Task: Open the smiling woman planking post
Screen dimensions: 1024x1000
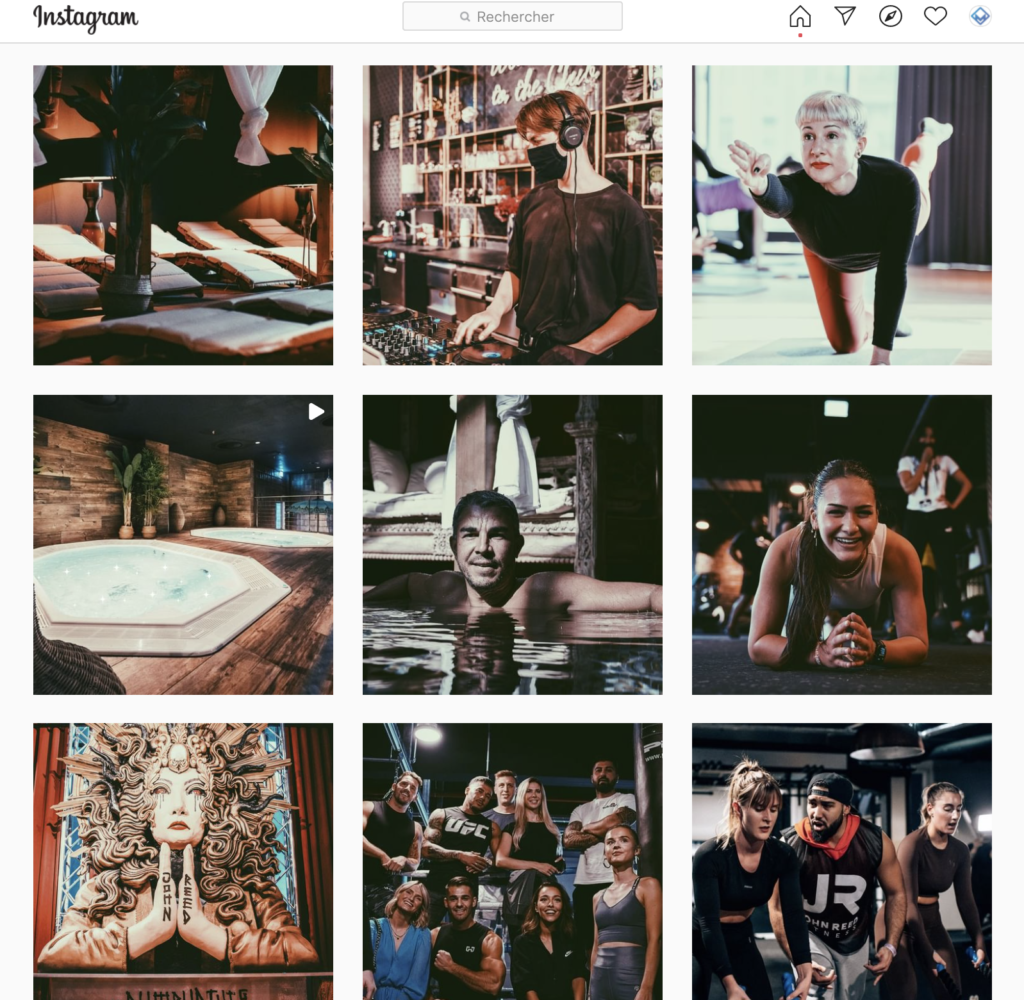Action: 842,544
